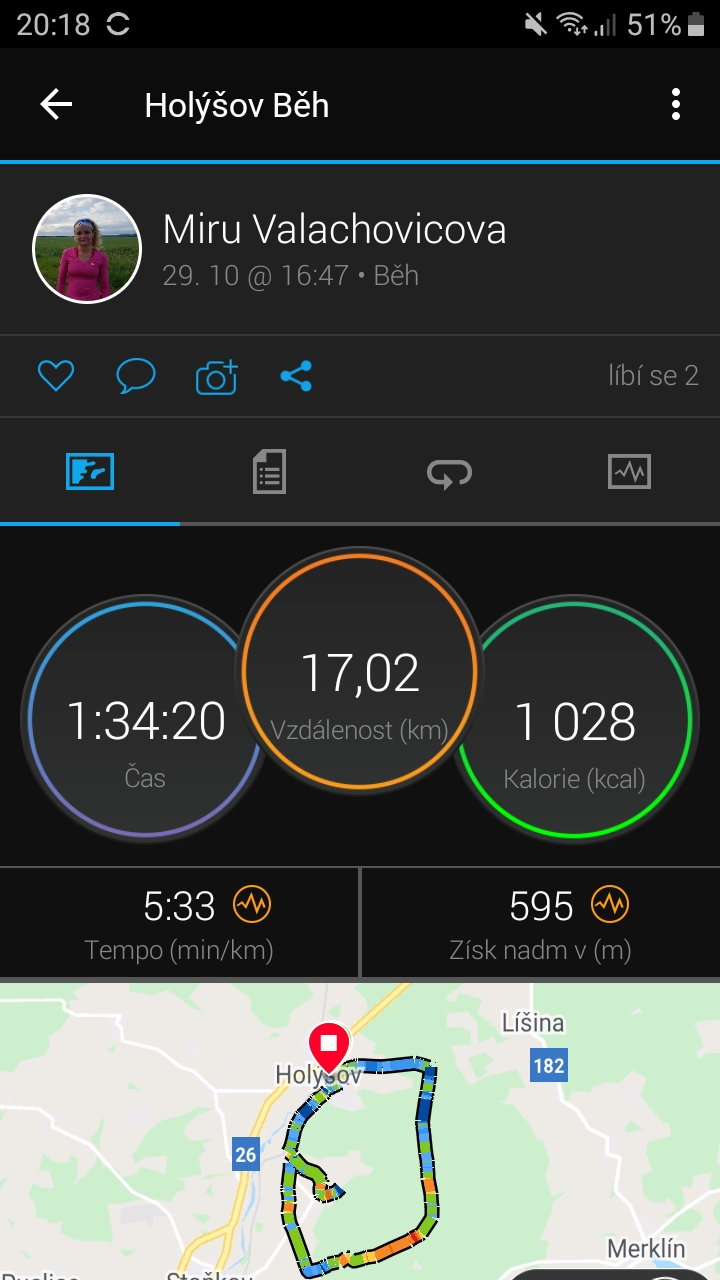Image resolution: width=720 pixels, height=1280 pixels.
Task: Open the comments bubble
Action: point(136,376)
